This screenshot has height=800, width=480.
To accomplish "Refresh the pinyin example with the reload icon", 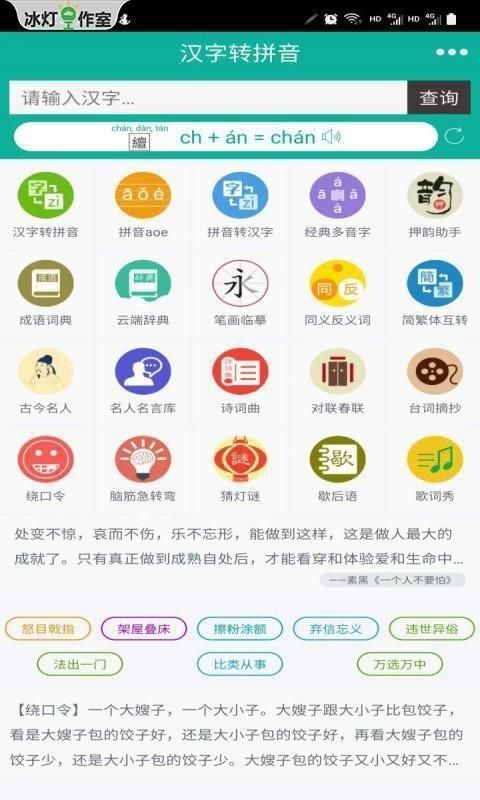I will click(x=454, y=136).
